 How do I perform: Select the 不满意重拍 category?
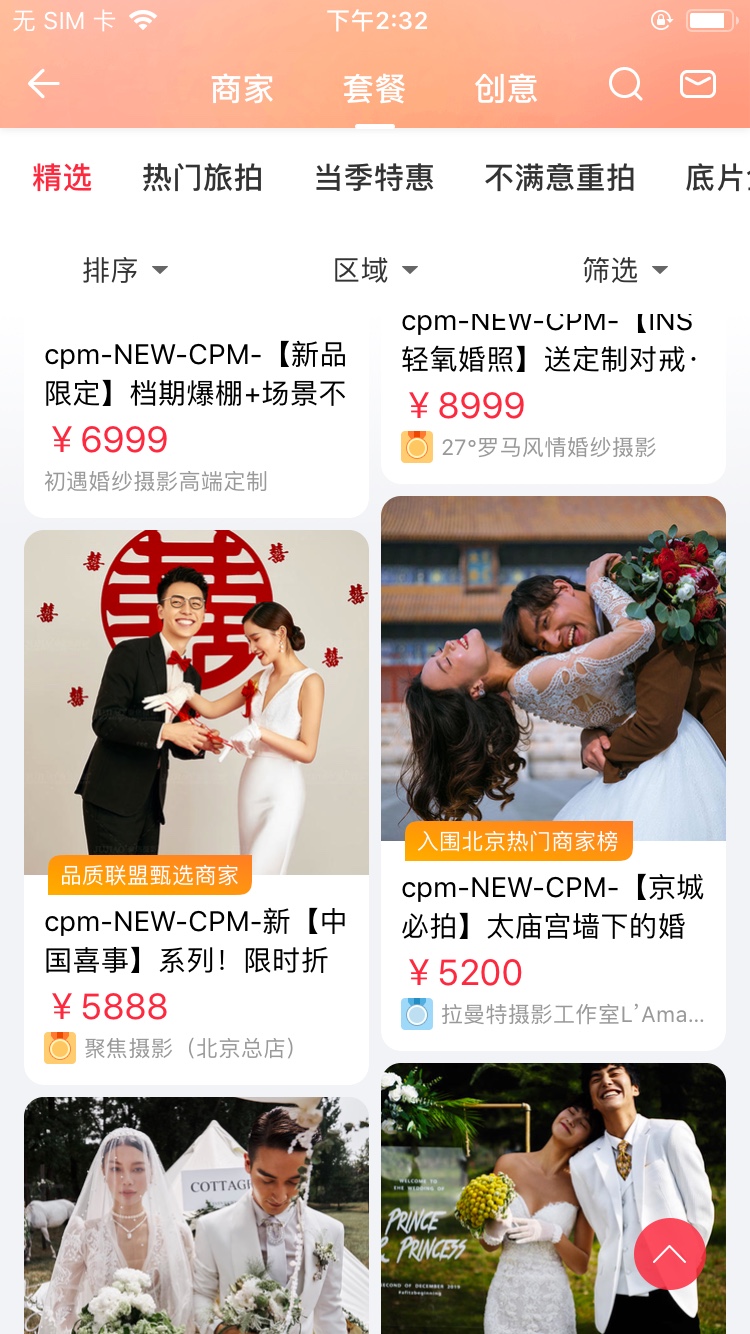tap(559, 178)
